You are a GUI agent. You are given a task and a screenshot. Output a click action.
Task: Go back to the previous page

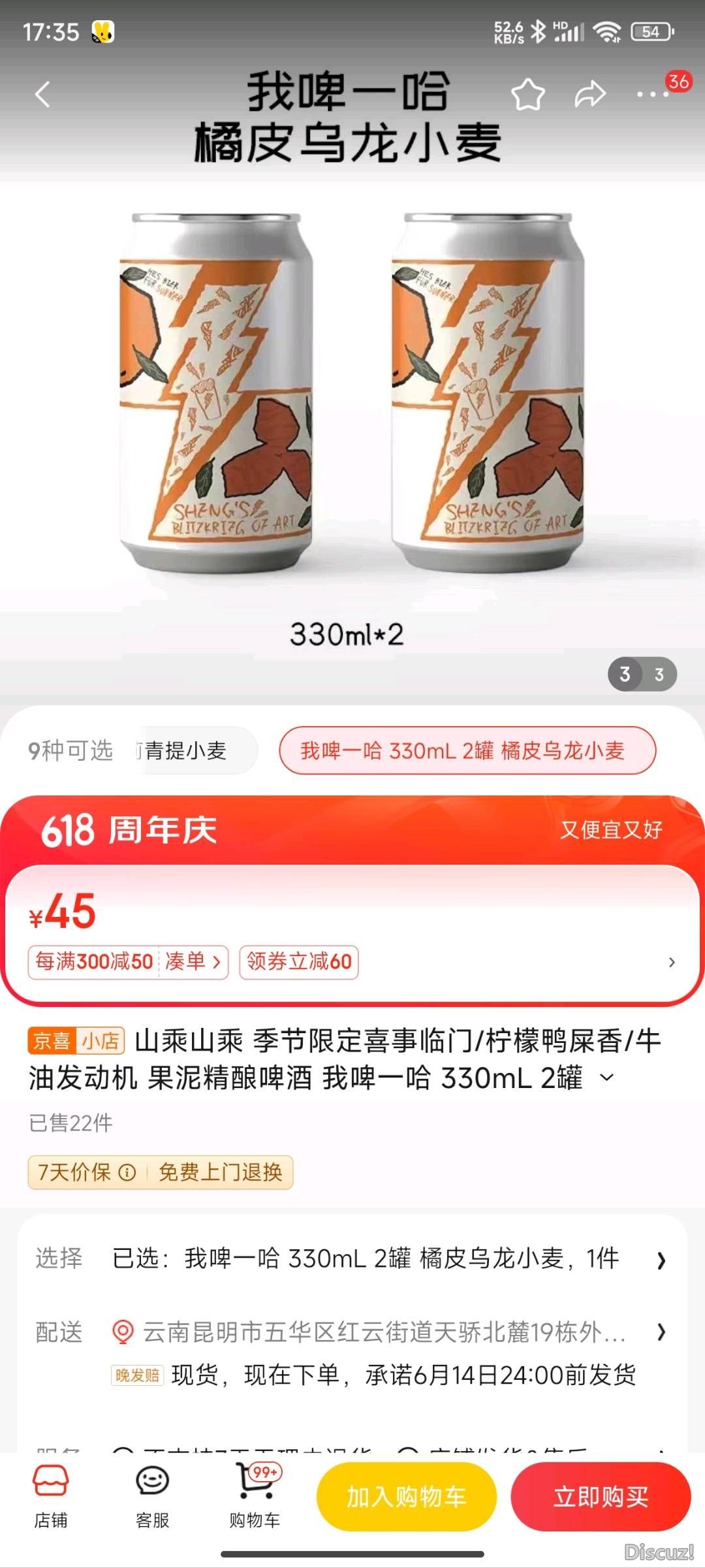(x=43, y=95)
